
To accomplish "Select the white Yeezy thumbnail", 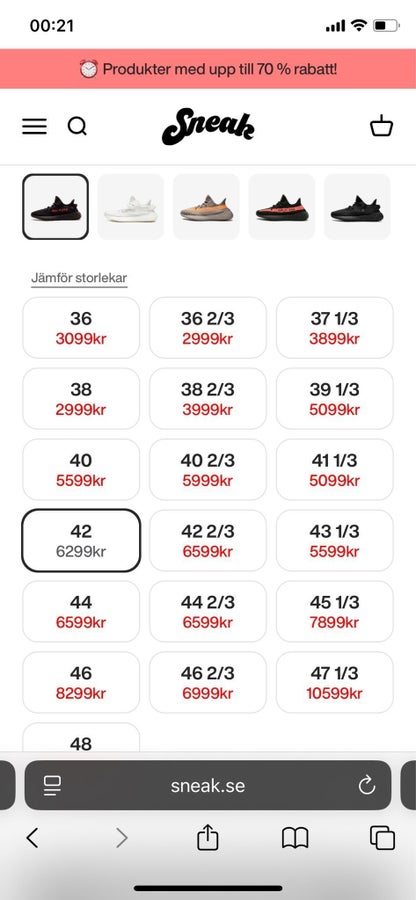I will (x=131, y=207).
